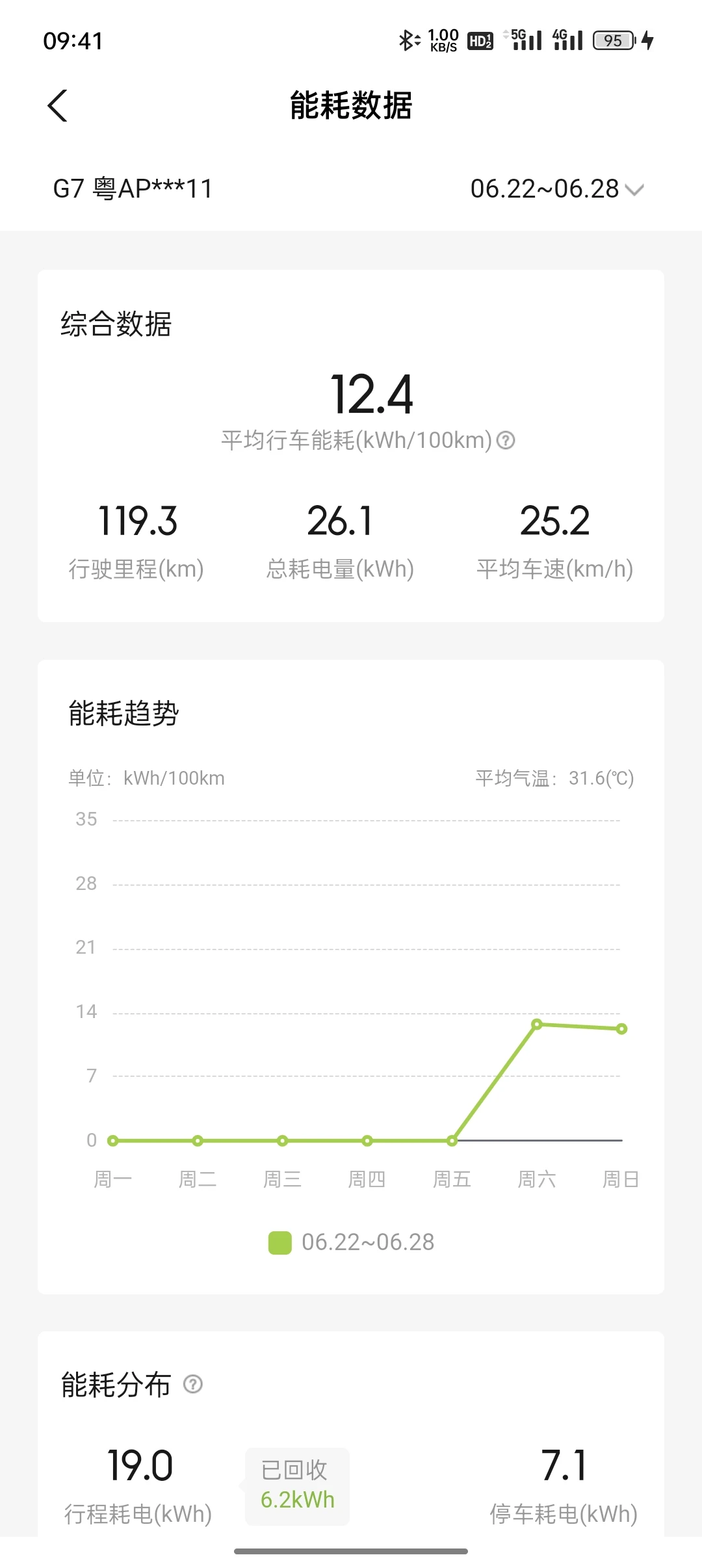Open the help icon next to 能耗分布
Screen dimensions: 702x1568
tap(193, 1384)
